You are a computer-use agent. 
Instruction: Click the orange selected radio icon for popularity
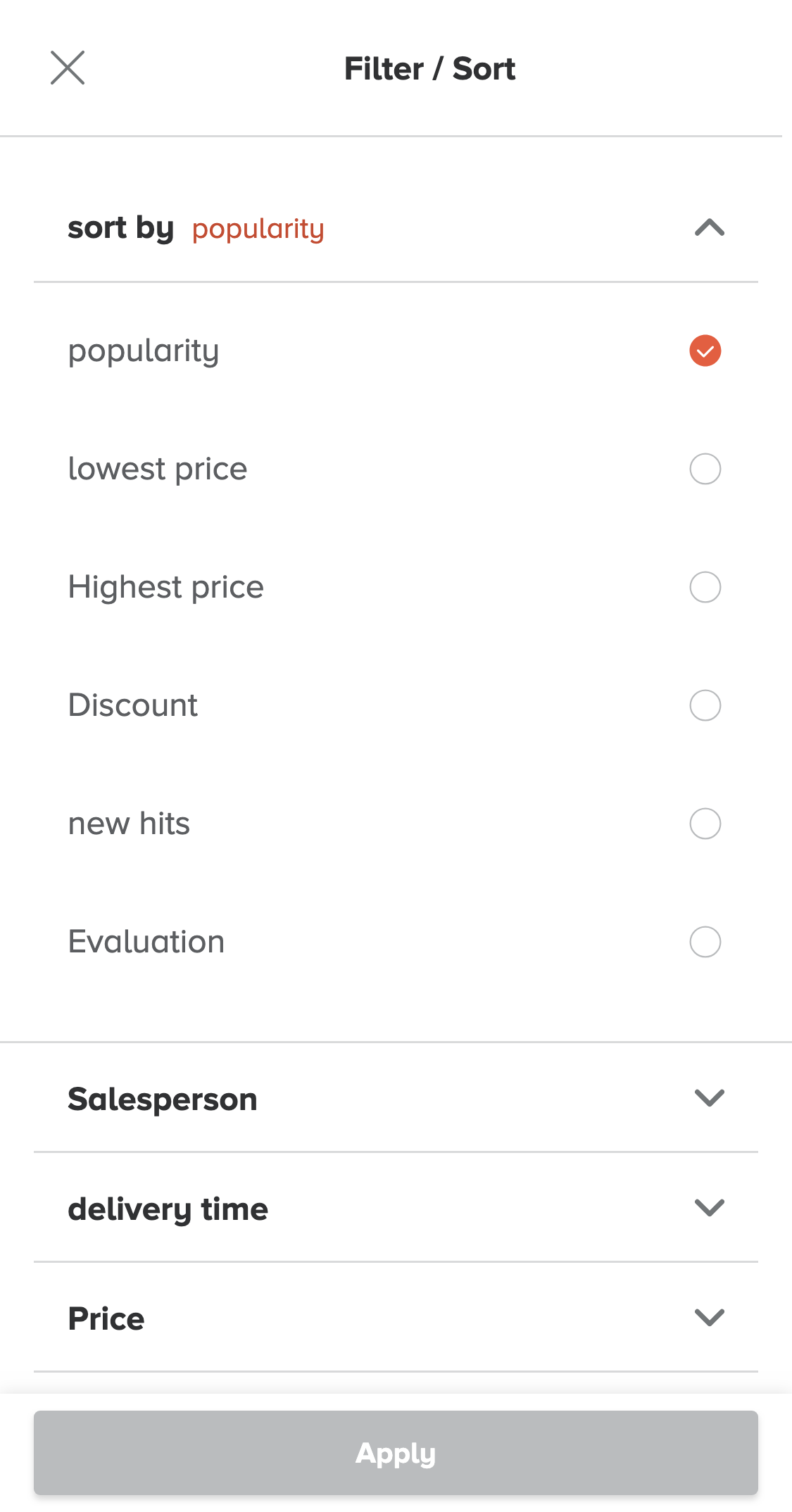coord(705,351)
